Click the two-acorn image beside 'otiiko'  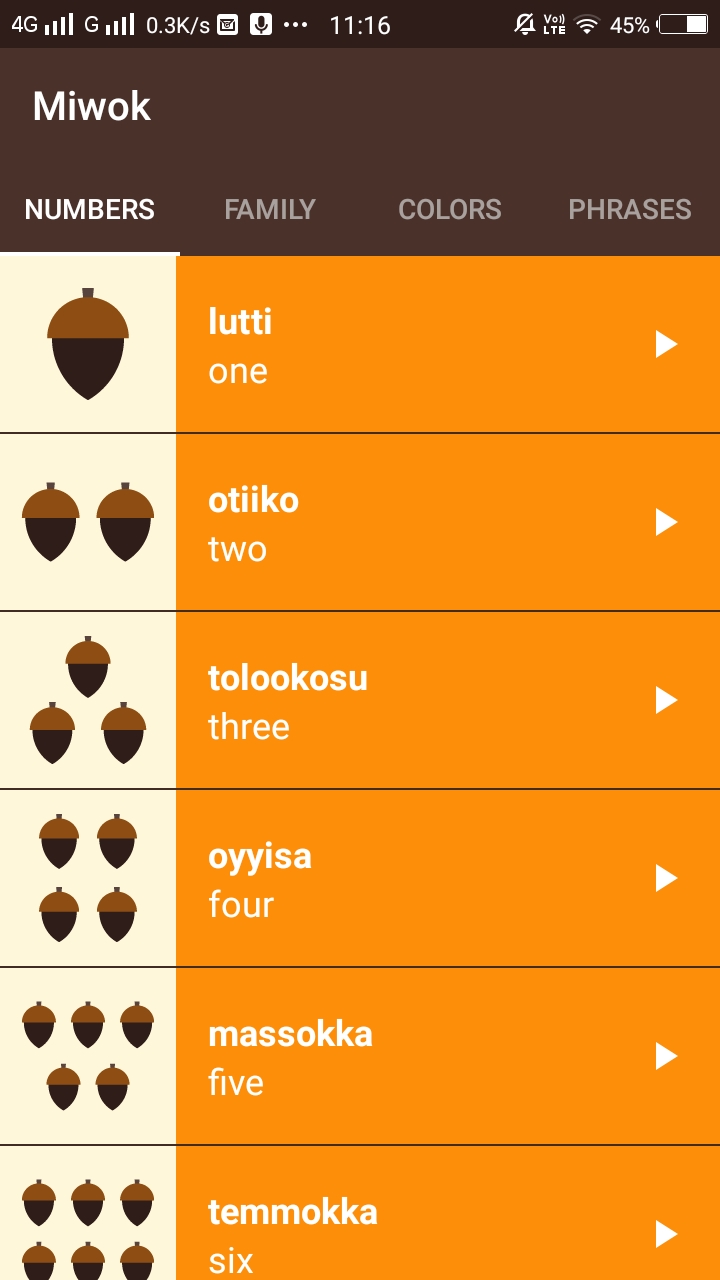[x=88, y=521]
